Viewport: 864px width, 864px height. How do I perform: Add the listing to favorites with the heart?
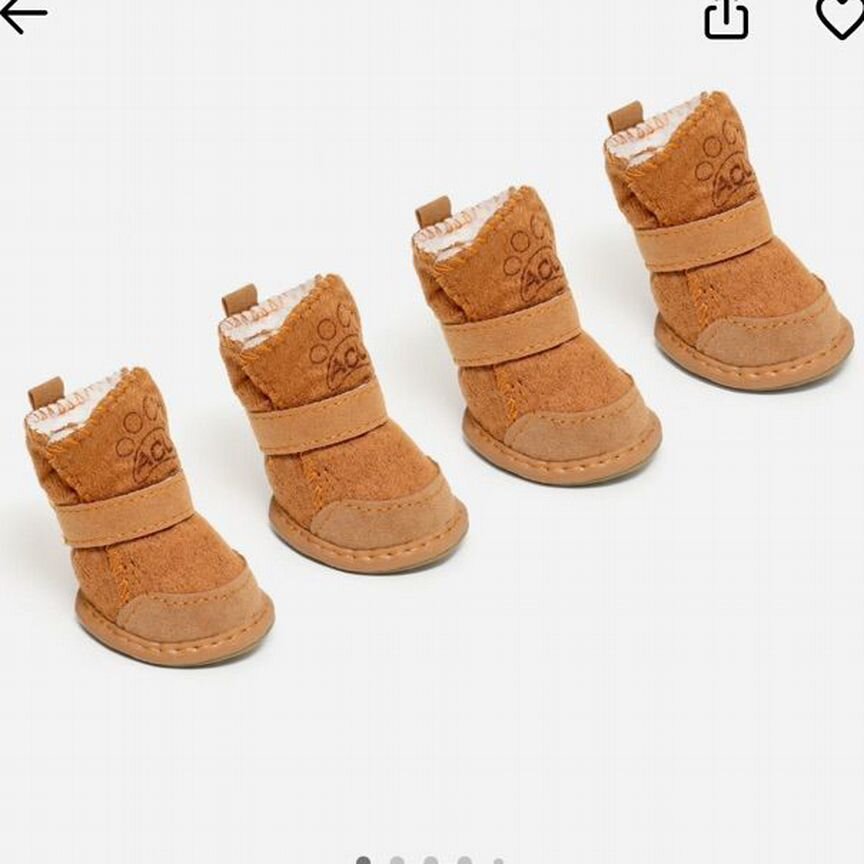click(840, 15)
